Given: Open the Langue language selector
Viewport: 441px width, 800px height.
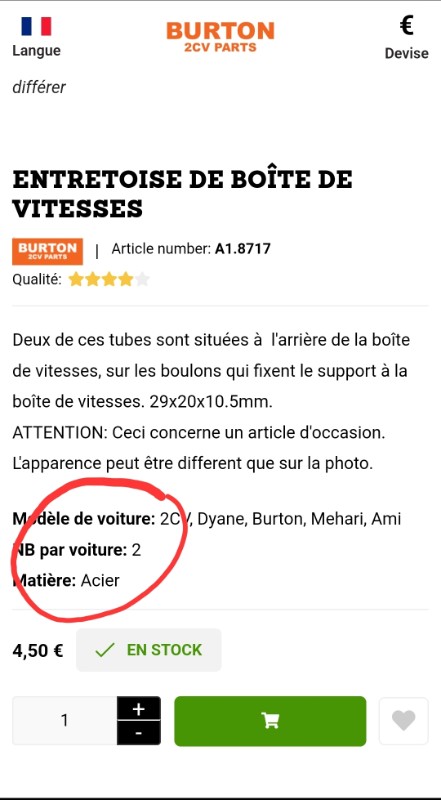Looking at the screenshot, I should (x=36, y=37).
